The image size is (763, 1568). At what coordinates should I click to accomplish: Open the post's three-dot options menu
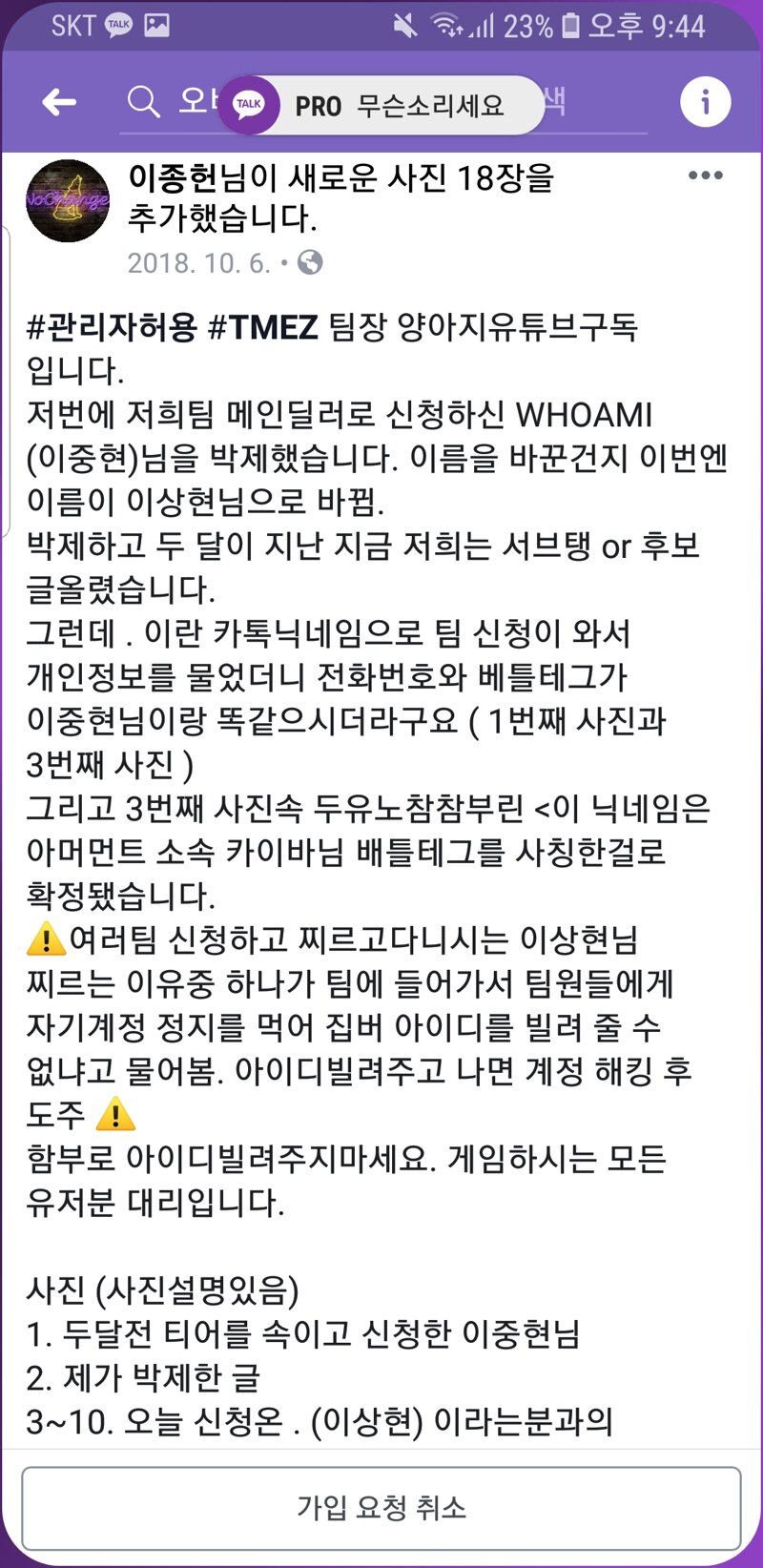[x=705, y=175]
